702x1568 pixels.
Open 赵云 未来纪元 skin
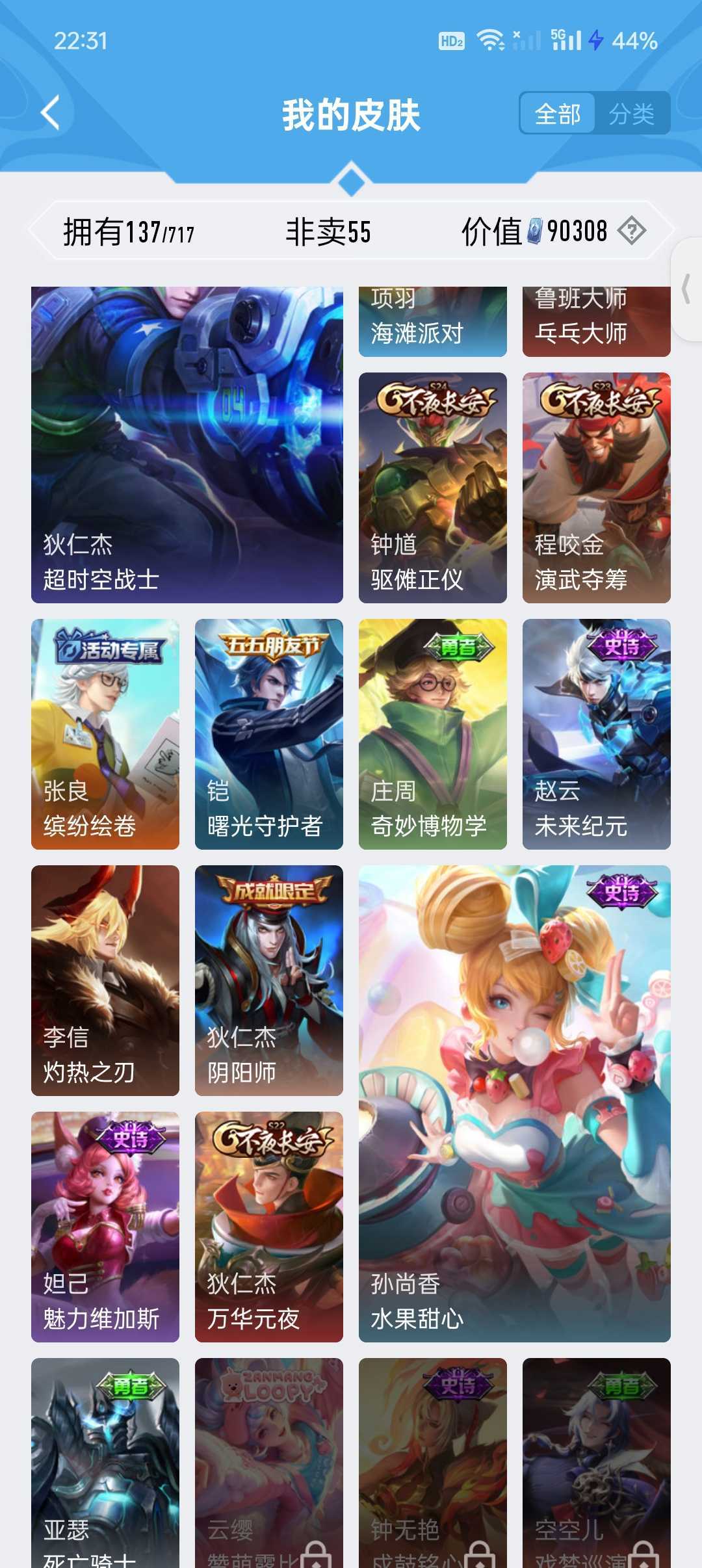[x=597, y=734]
